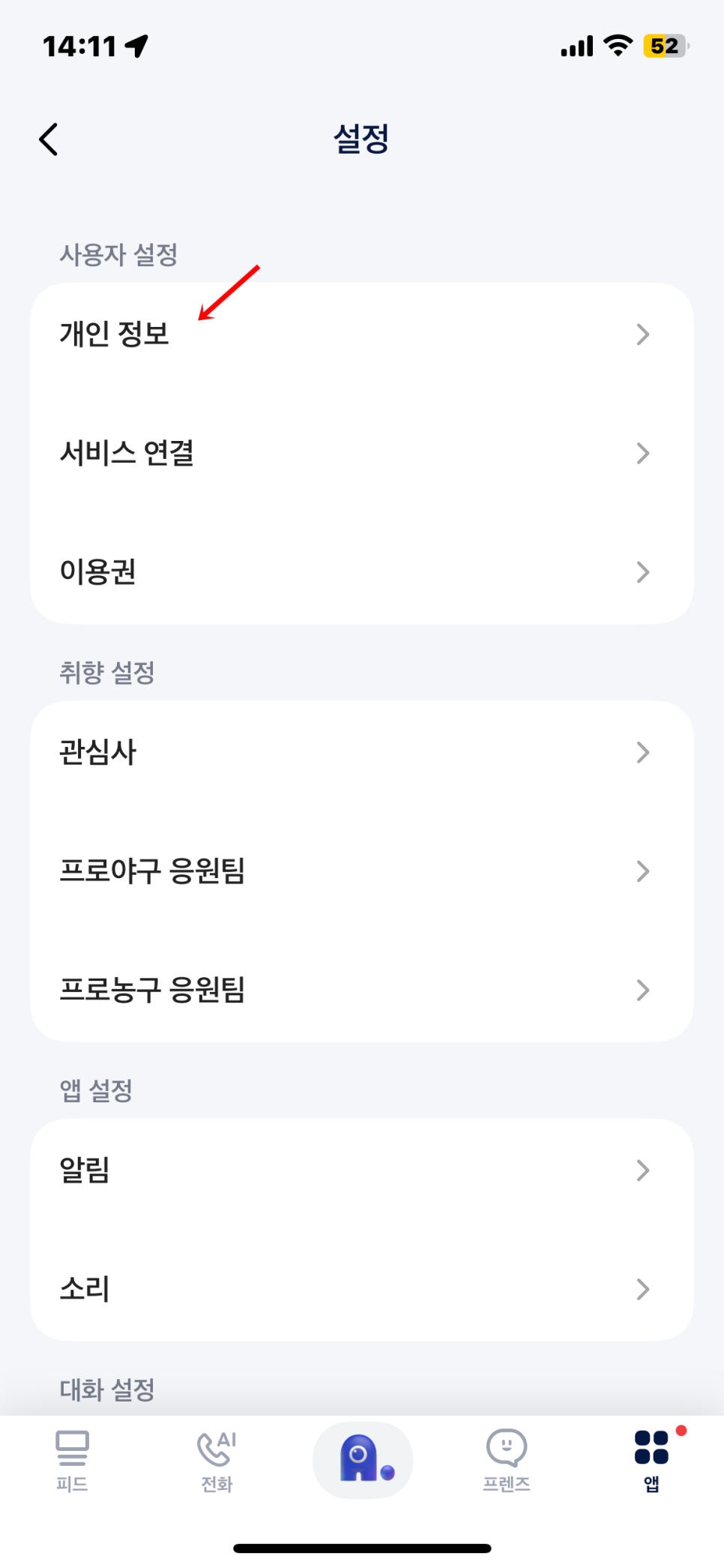Image resolution: width=724 pixels, height=1568 pixels.
Task: Open 소리 settings
Action: 362,1289
